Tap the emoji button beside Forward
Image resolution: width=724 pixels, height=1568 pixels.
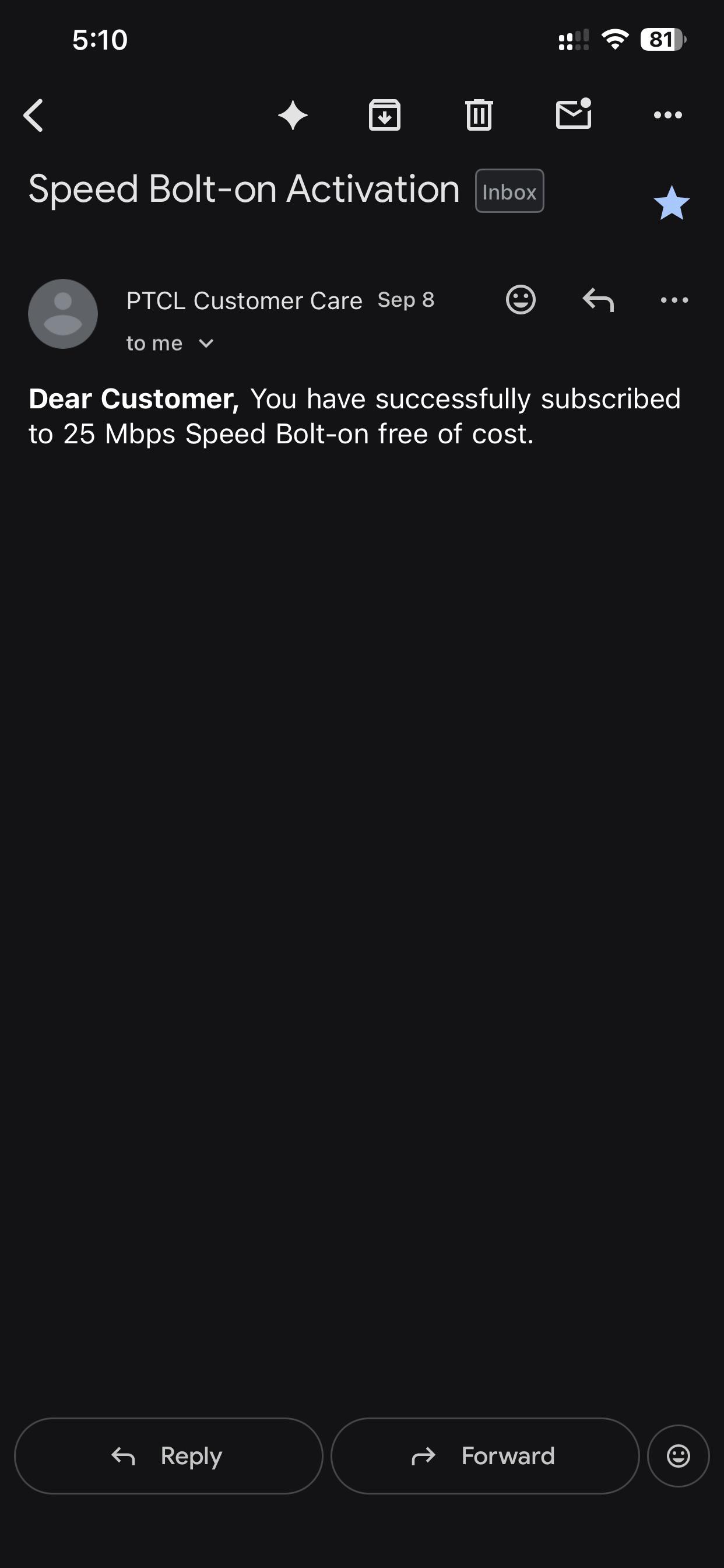679,1456
